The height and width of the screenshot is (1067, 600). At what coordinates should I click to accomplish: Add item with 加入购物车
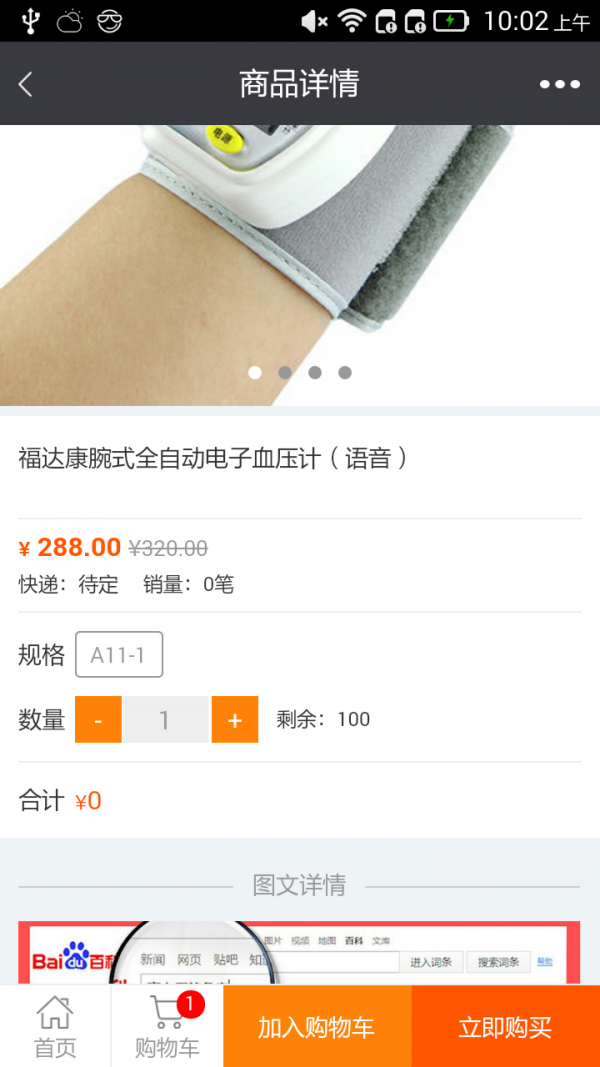point(317,1026)
